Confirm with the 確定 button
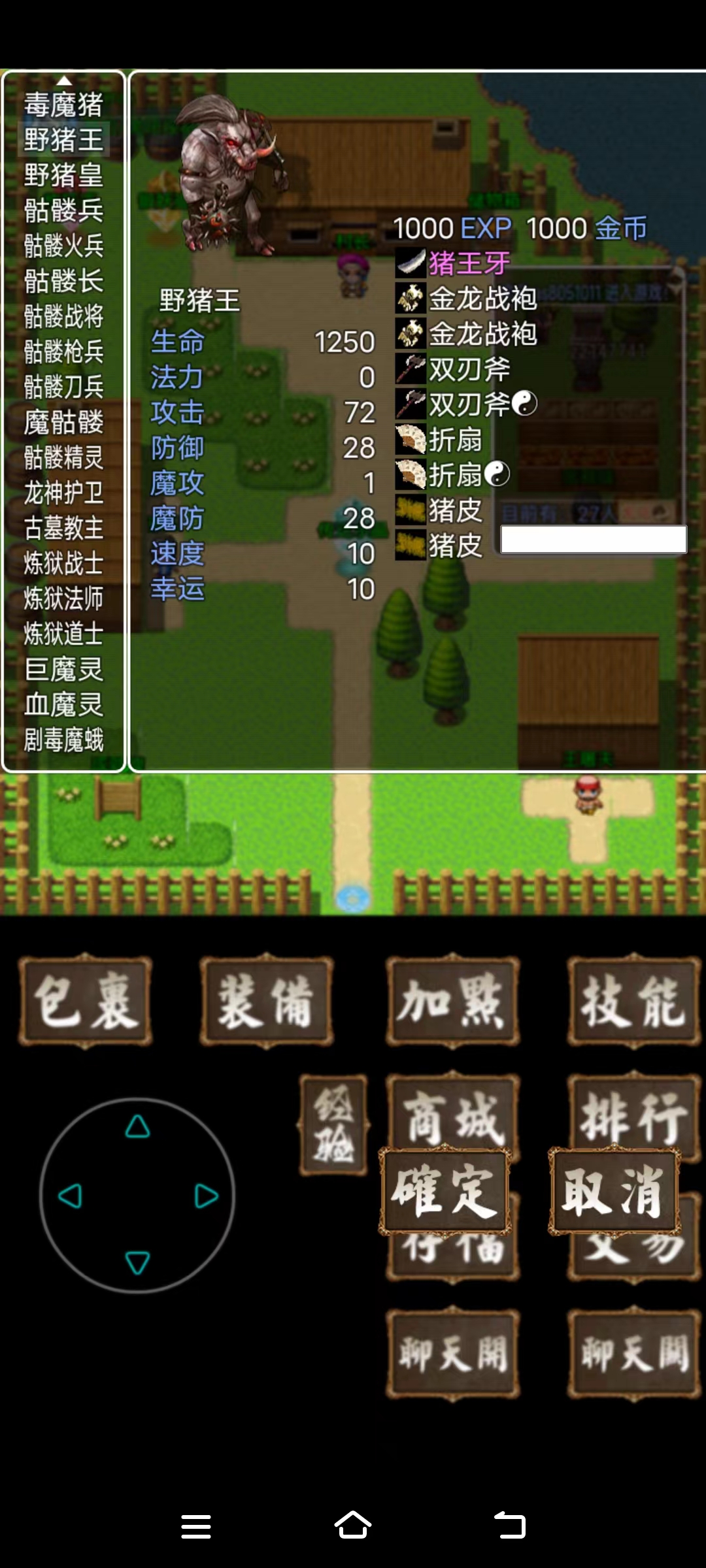Screen dimensions: 706x1568 (445, 1192)
